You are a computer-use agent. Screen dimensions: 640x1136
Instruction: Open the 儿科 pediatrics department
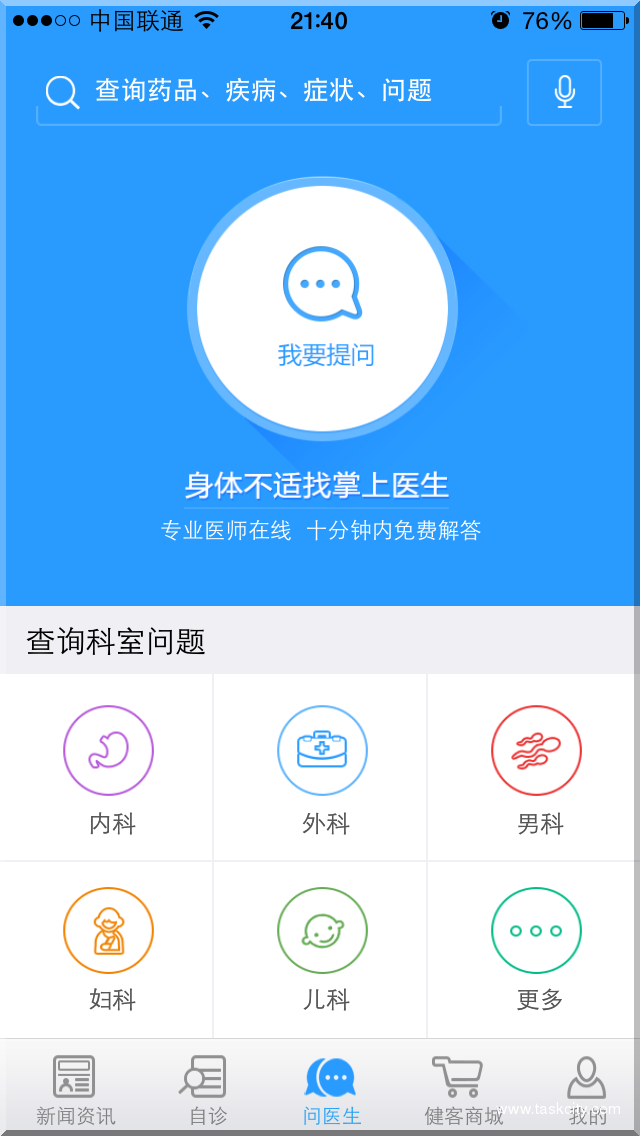(322, 948)
